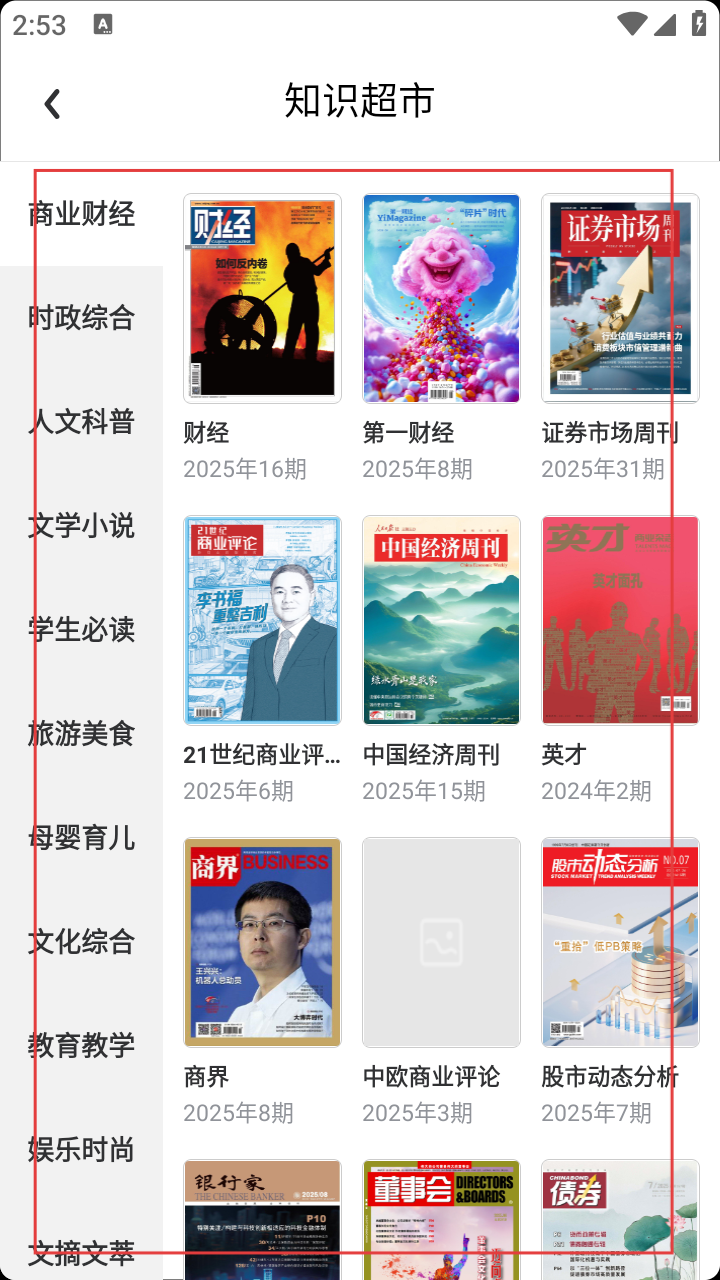Open 中欧商业评论 2025年3期
This screenshot has width=720, height=1280.
441,942
